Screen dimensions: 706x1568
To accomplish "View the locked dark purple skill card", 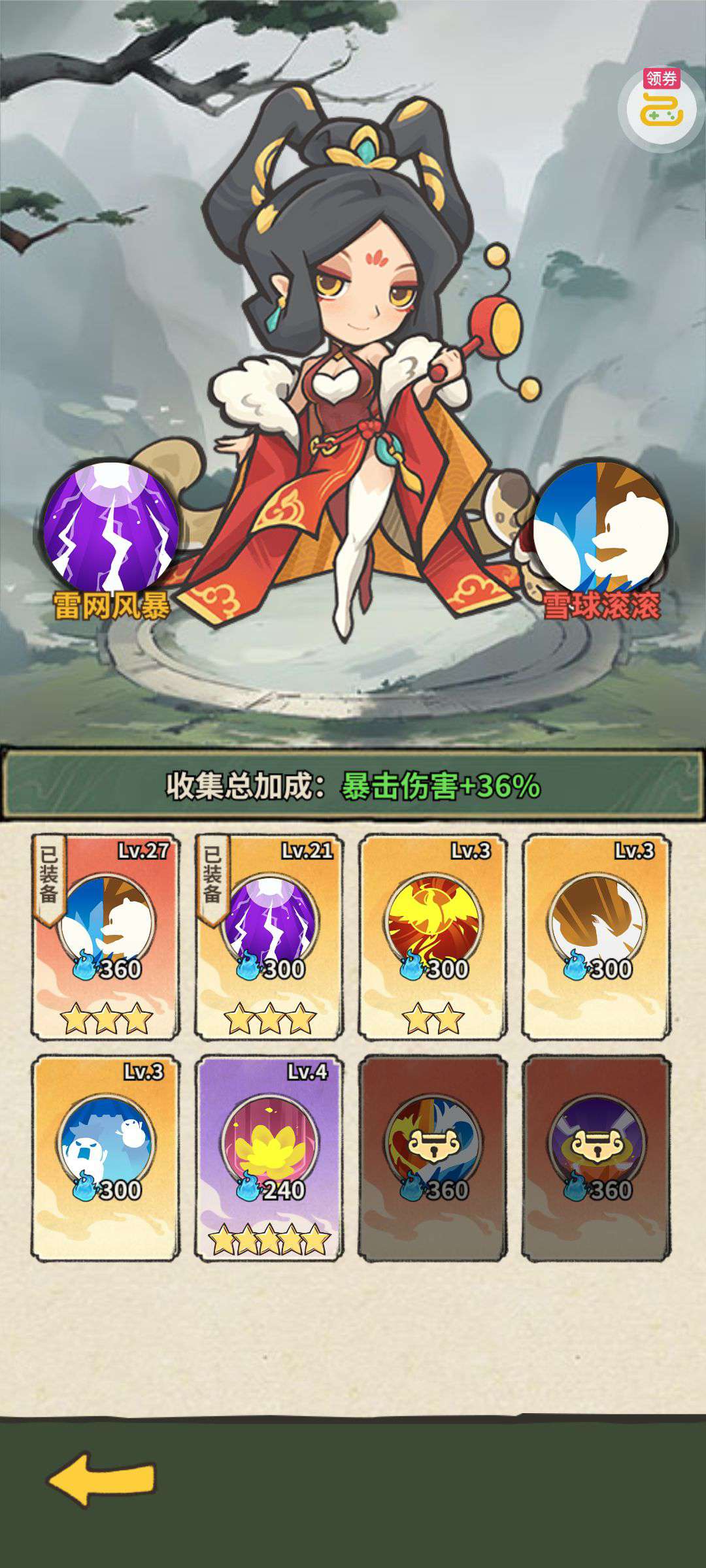I will click(x=596, y=1156).
